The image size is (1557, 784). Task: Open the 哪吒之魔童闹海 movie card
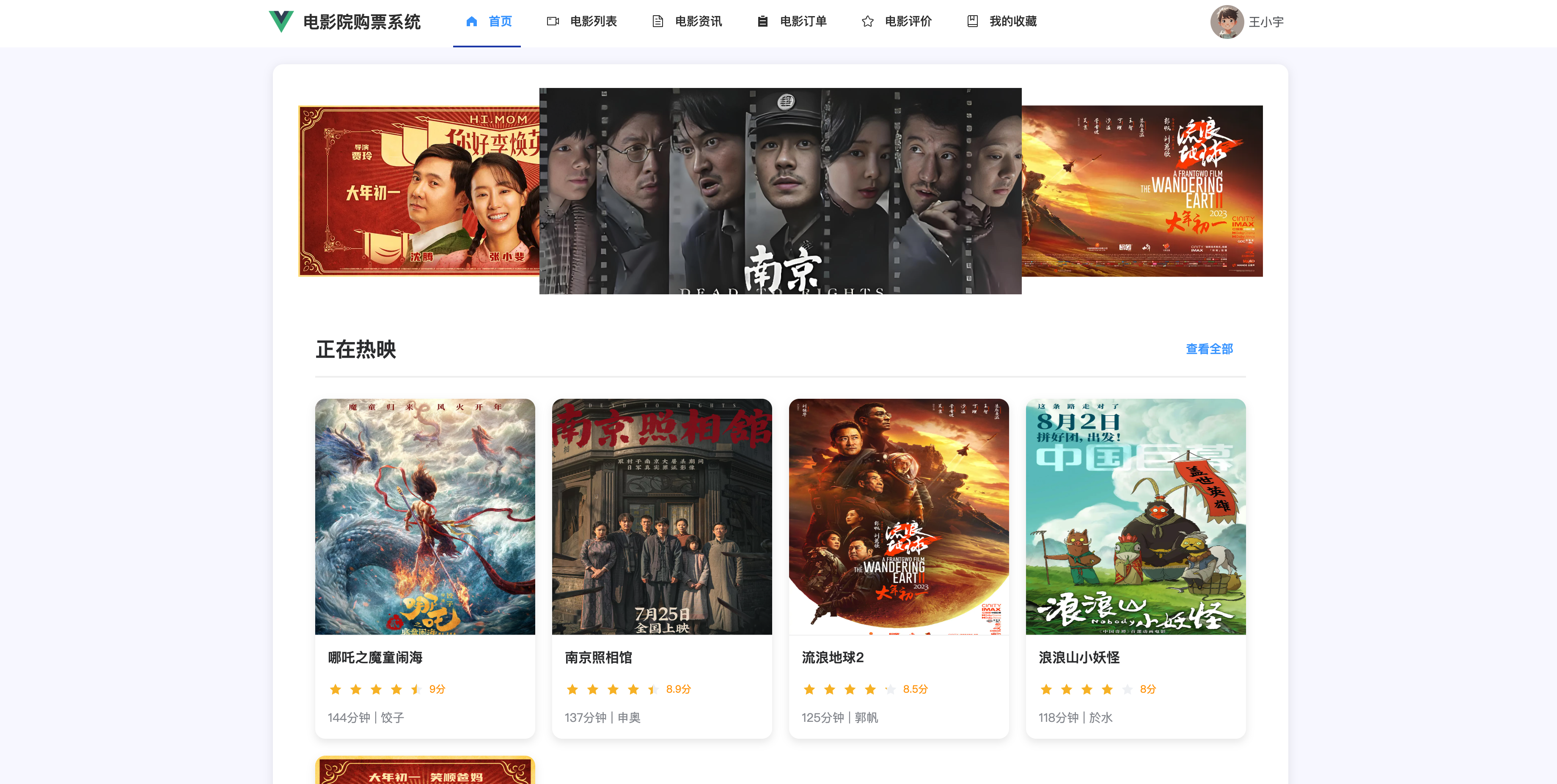pos(425,568)
